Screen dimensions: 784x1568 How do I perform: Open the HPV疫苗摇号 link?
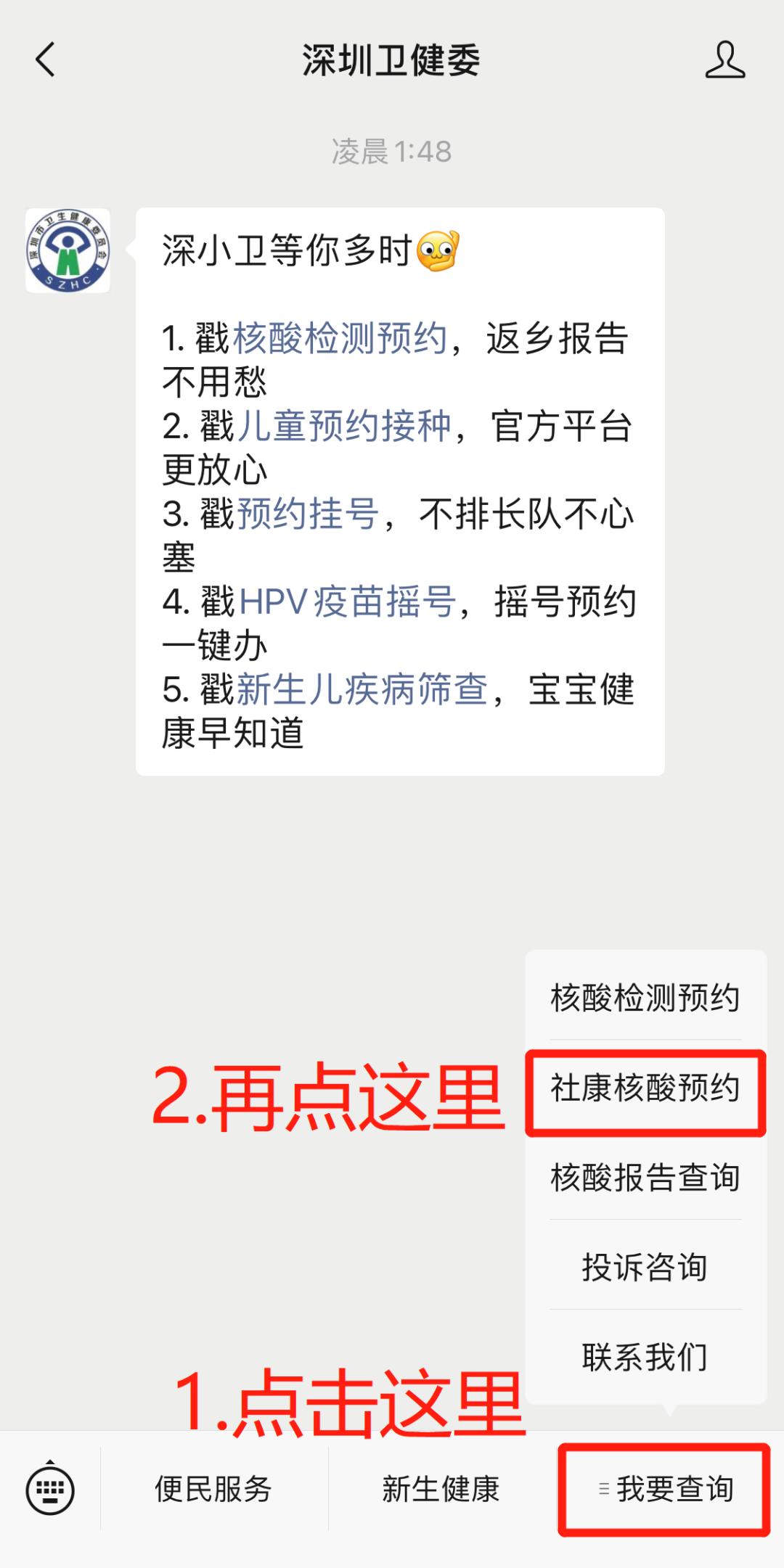click(348, 602)
